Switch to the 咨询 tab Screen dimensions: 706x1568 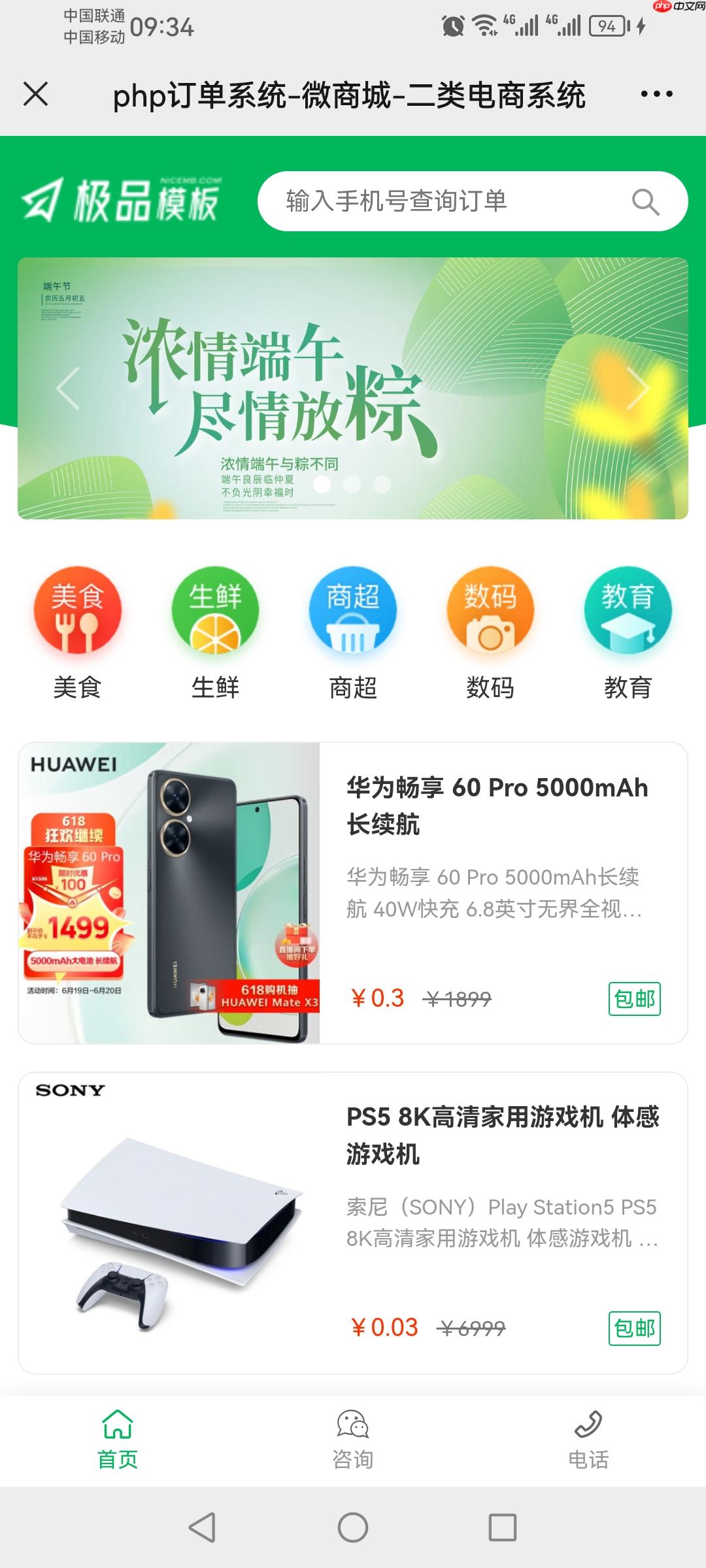click(353, 1440)
